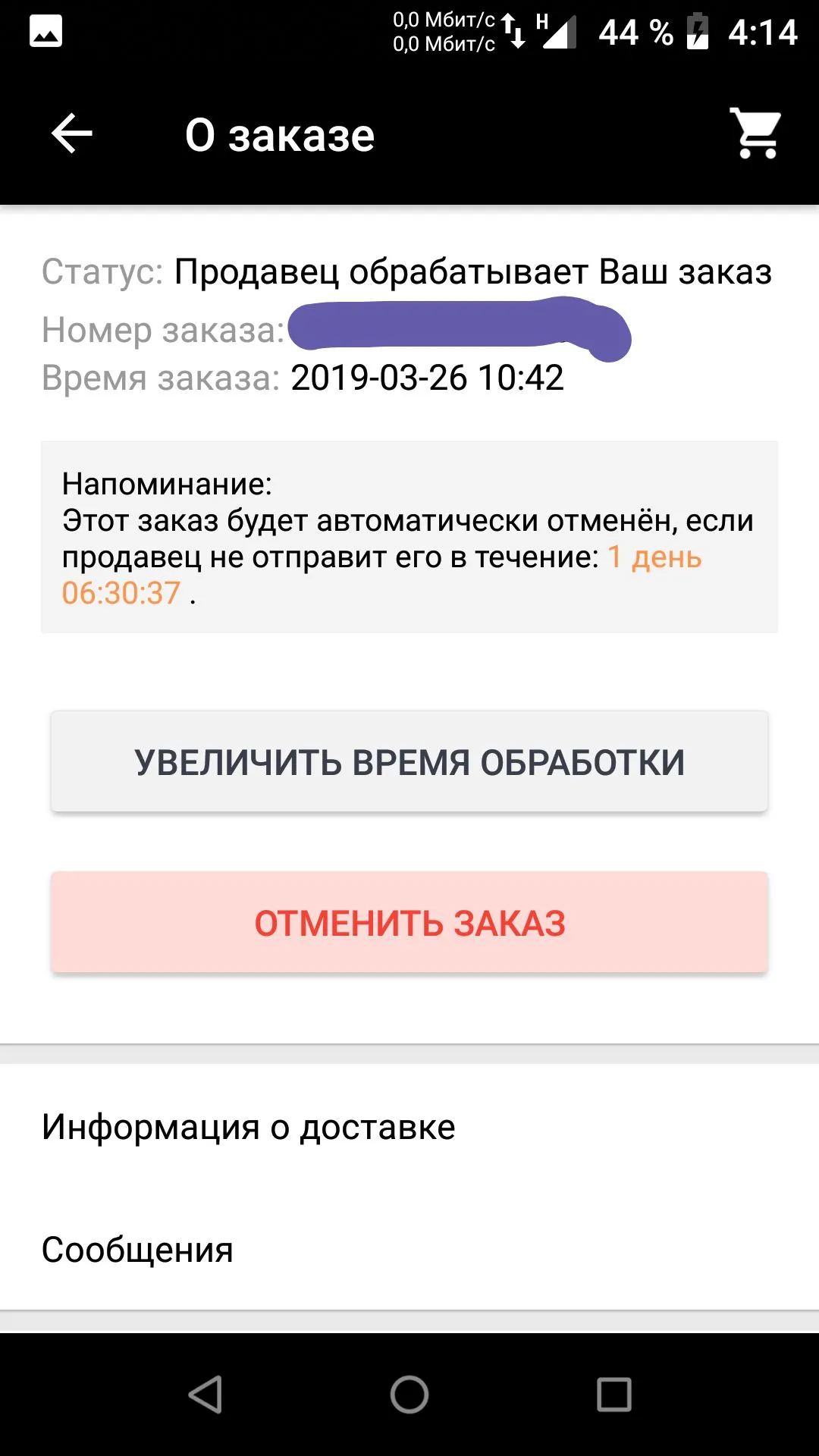Open the shopping cart

pos(755,133)
